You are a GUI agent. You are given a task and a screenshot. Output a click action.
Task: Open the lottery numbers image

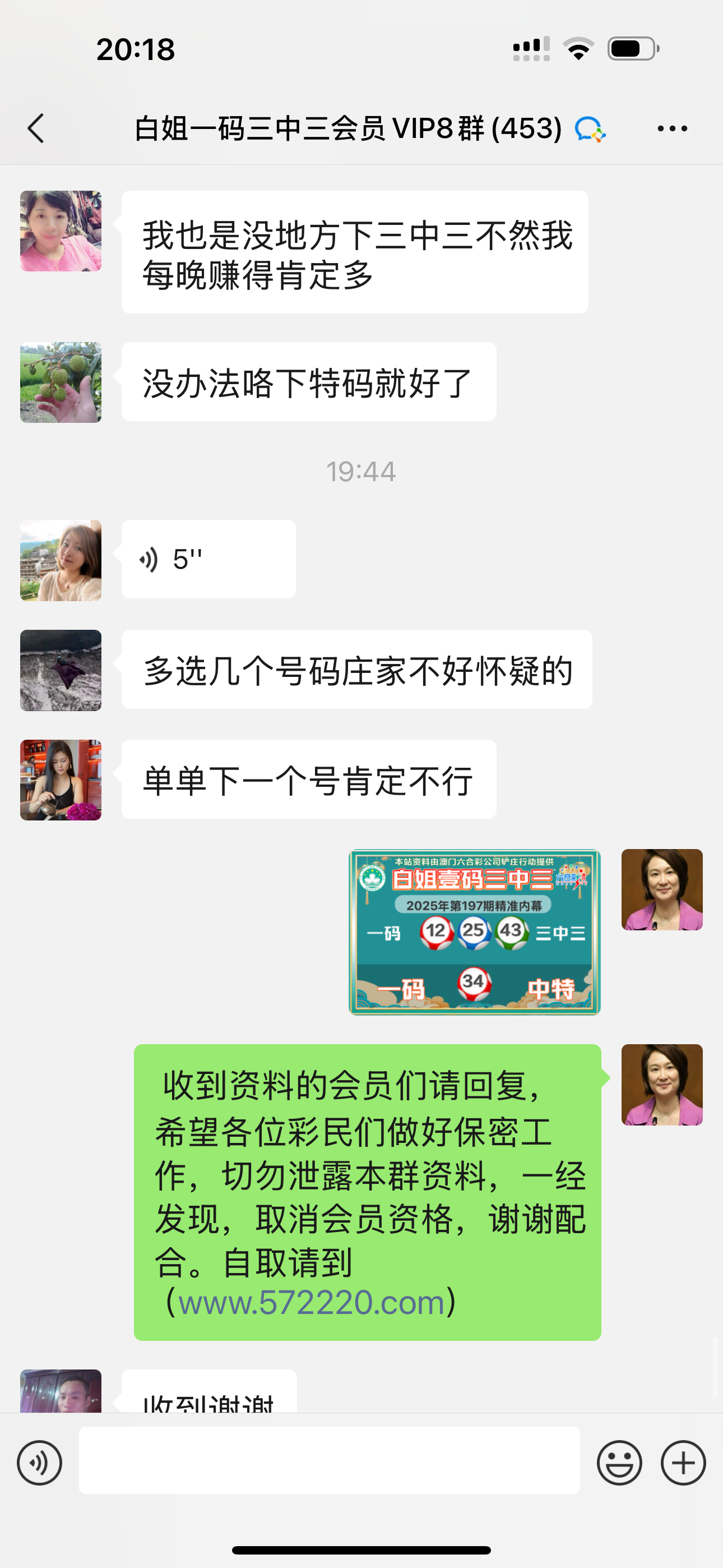[474, 932]
